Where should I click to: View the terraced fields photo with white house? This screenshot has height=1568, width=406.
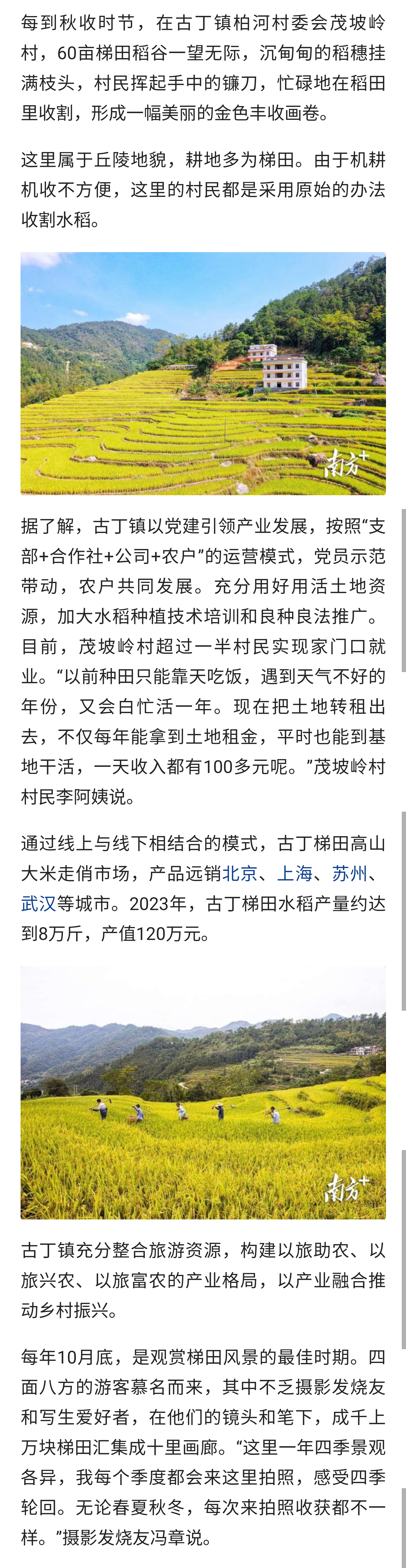coord(203,373)
